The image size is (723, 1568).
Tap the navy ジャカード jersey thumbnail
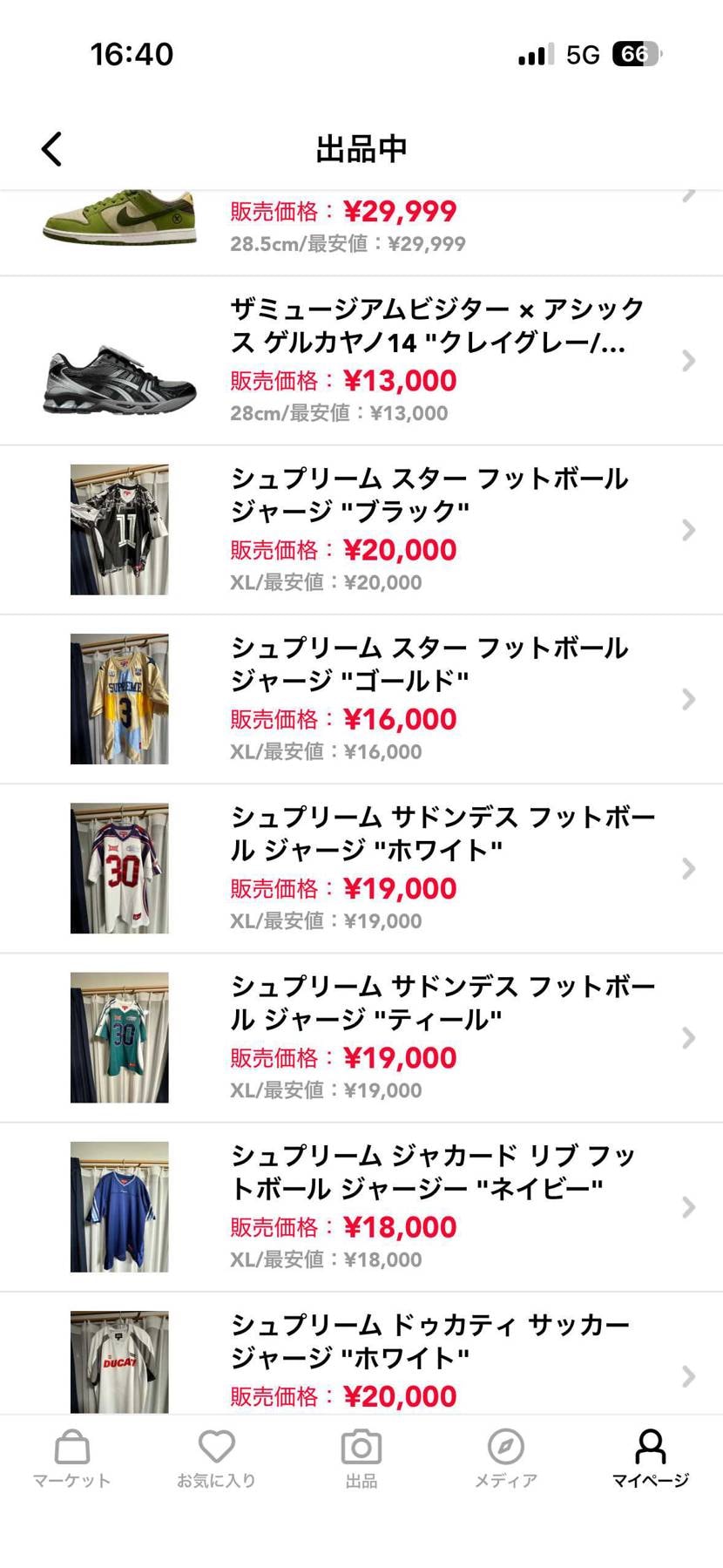tap(119, 1205)
